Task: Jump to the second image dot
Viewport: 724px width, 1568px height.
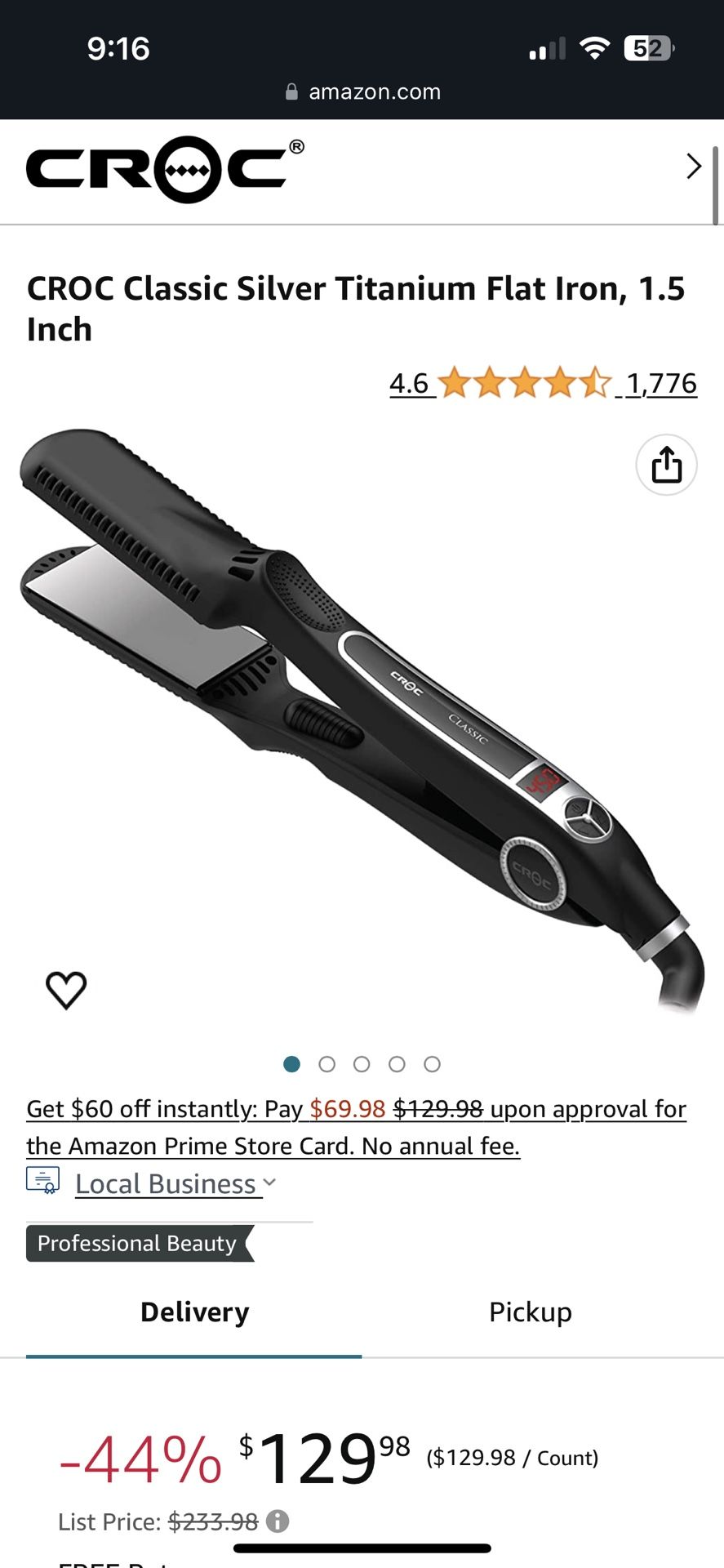Action: tap(326, 1064)
